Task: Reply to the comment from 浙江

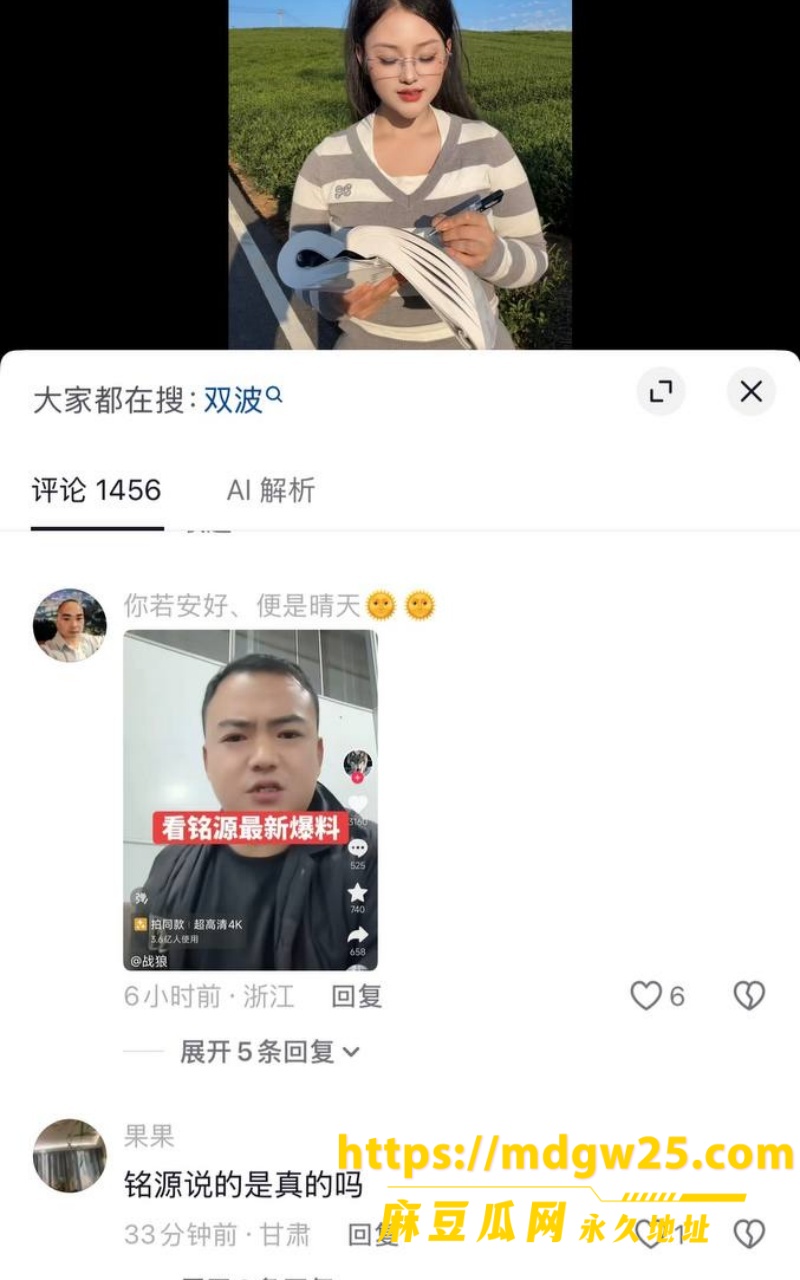Action: 357,996
